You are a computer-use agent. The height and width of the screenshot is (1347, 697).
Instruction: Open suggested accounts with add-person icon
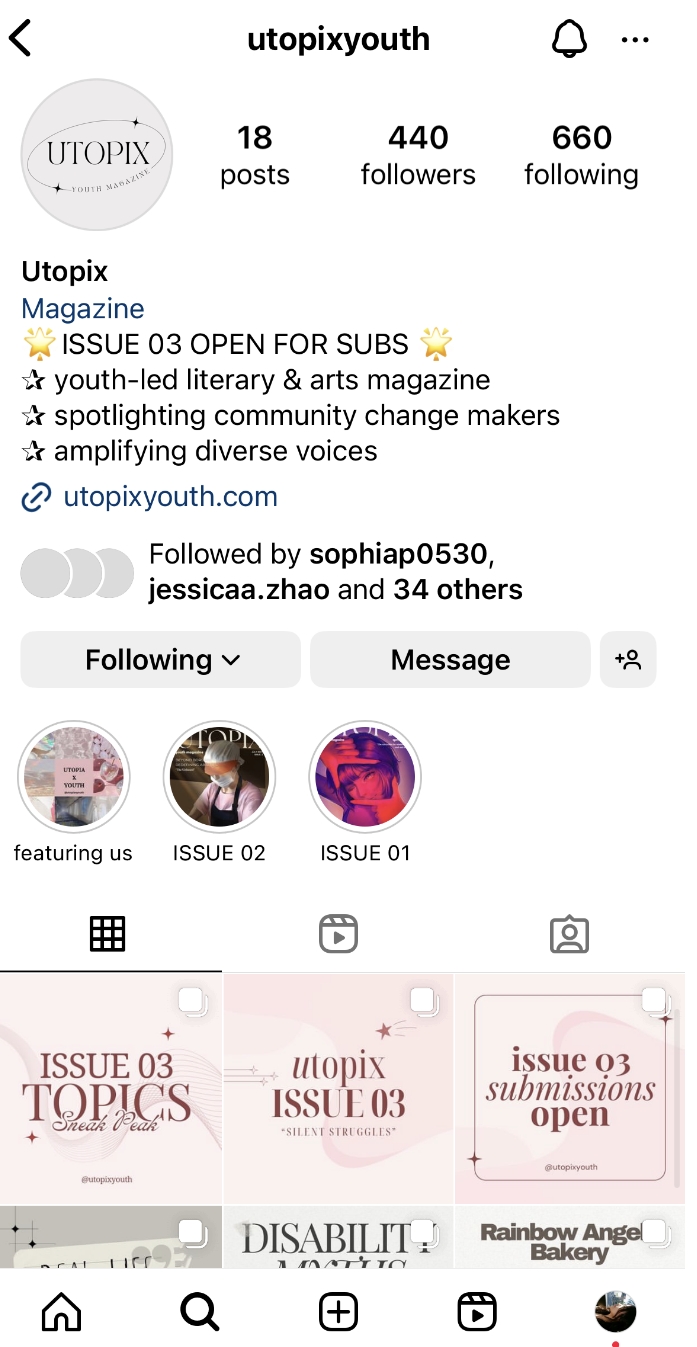click(628, 660)
